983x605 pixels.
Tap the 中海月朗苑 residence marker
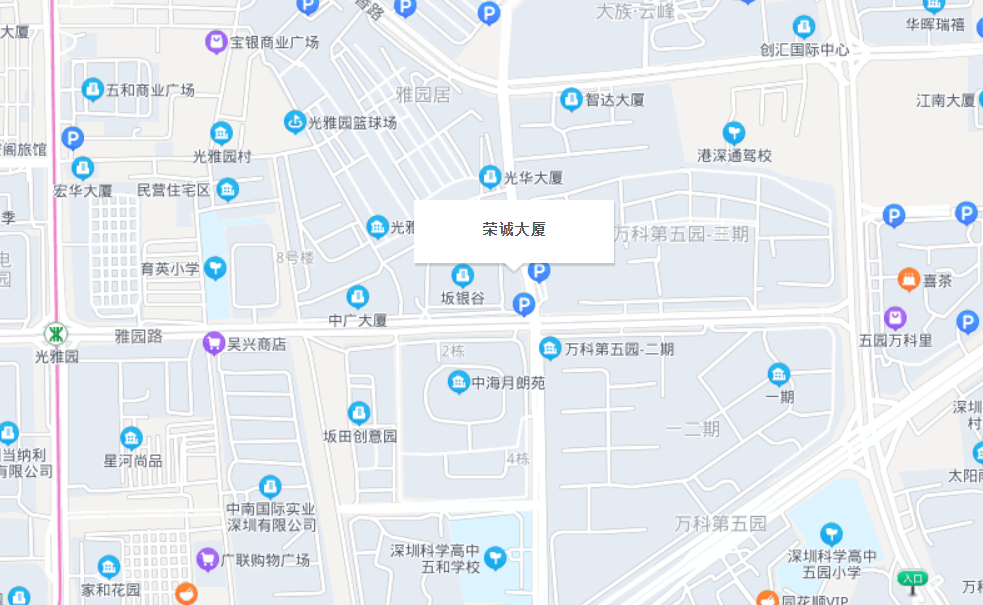[x=458, y=382]
